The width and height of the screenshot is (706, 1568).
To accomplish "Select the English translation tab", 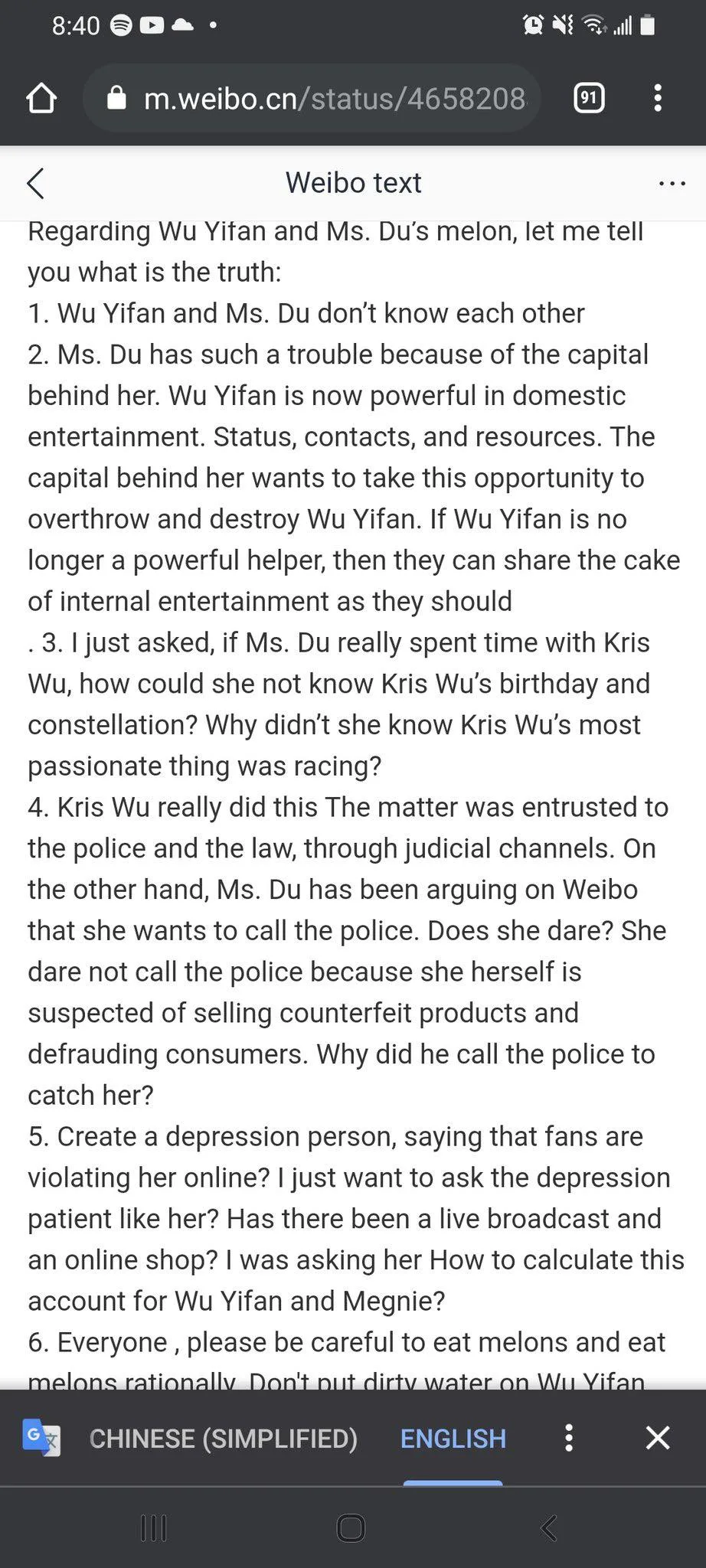I will (453, 1439).
